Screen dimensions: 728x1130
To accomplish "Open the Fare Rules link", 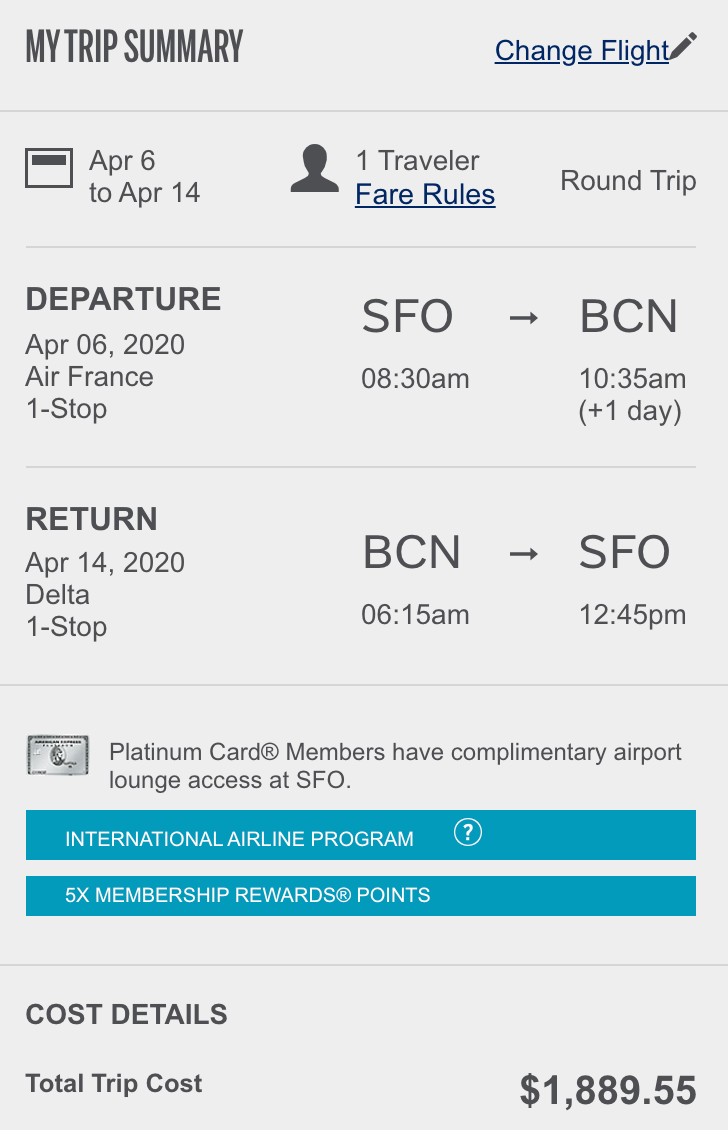I will pos(425,194).
